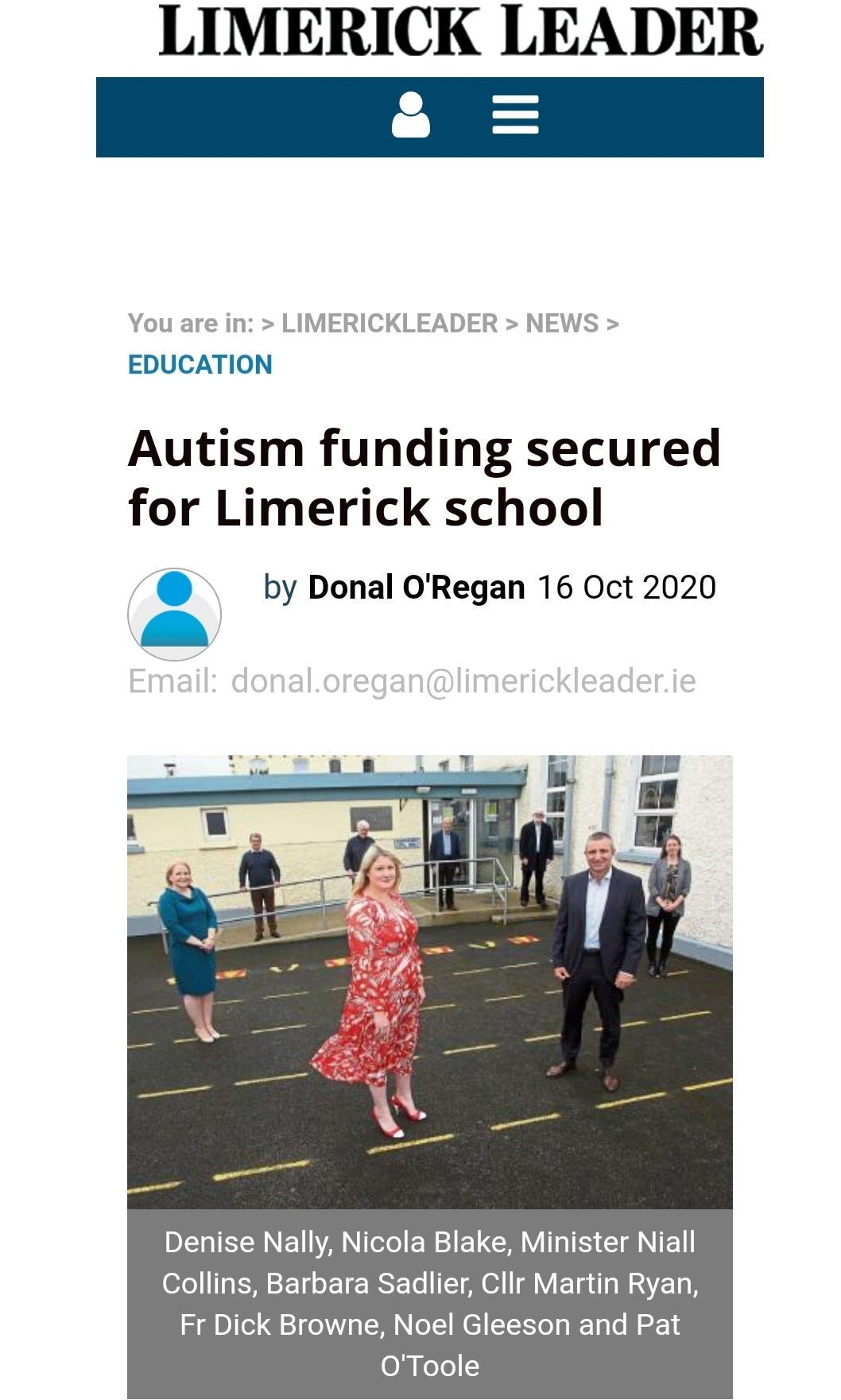Open the article photo of the school
This screenshot has width=841, height=1400.
pyautogui.click(x=429, y=982)
